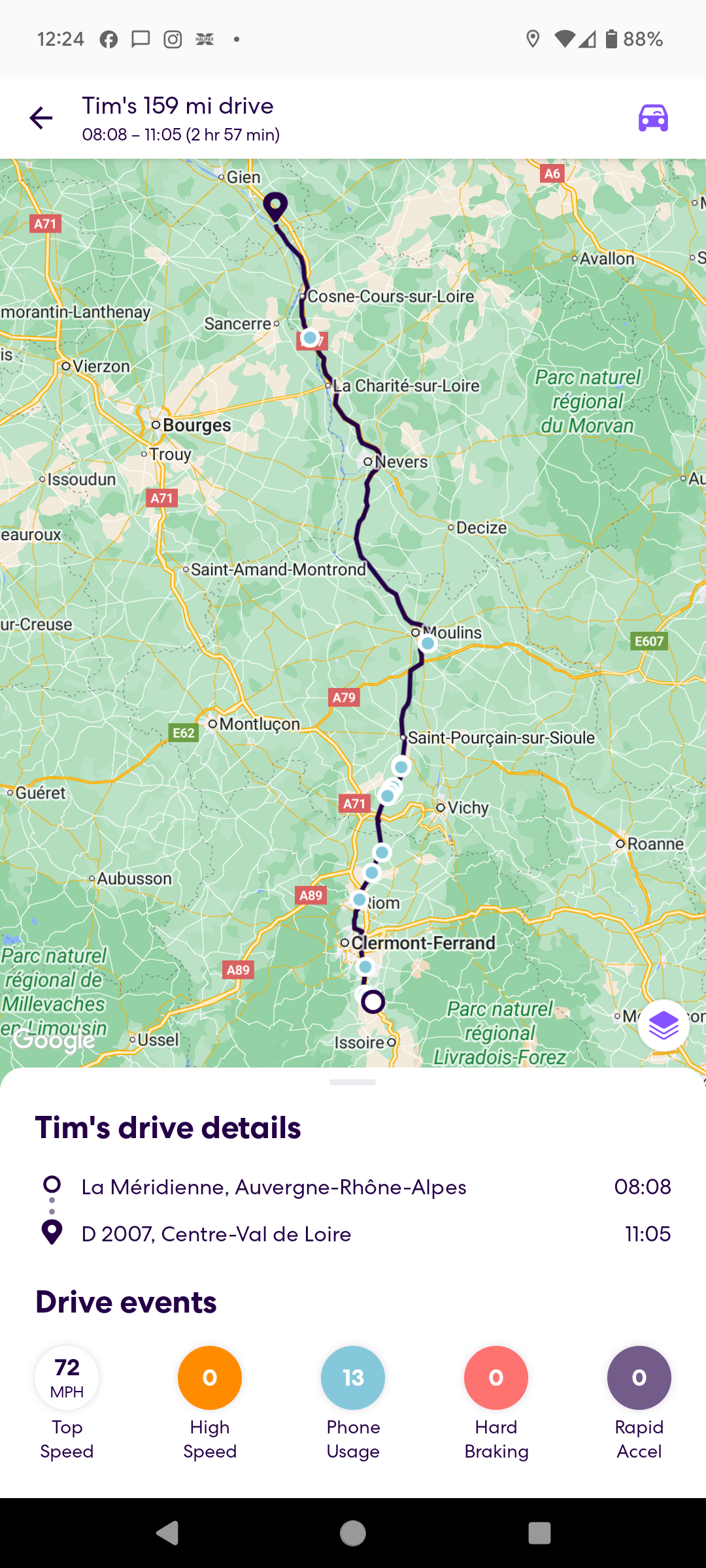Tap the phone usage marker near Moulins
Screen dimensions: 706x1568
pos(428,644)
